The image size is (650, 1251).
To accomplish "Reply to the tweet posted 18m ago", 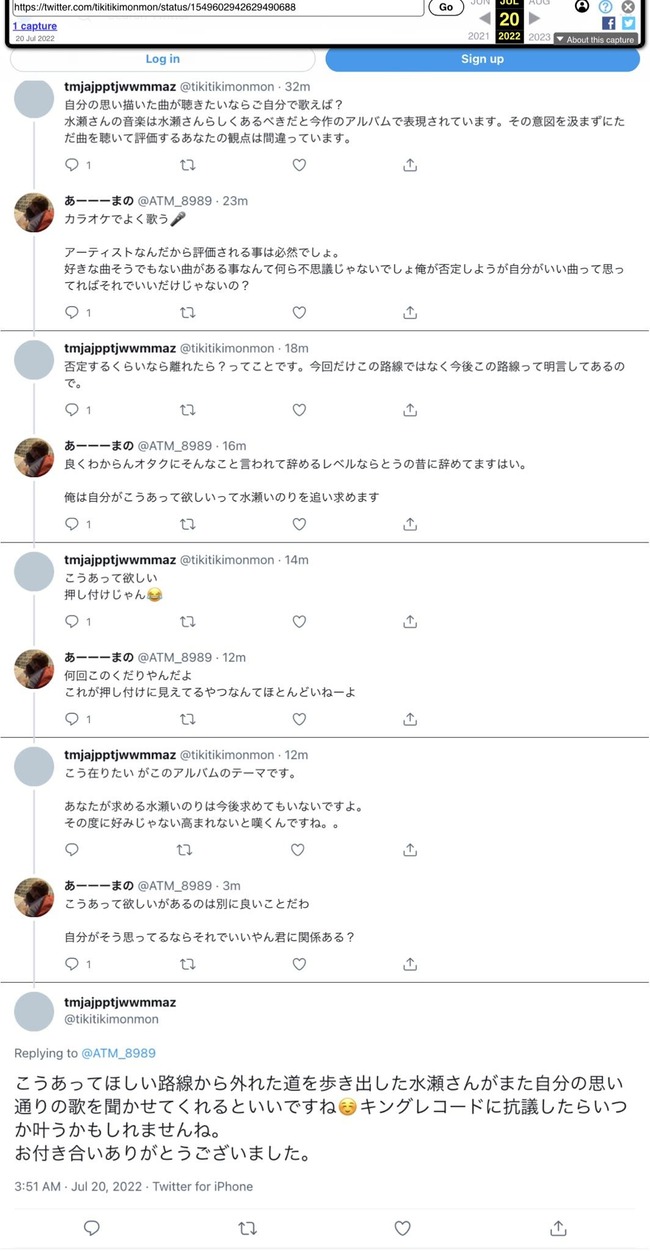I will [72, 410].
